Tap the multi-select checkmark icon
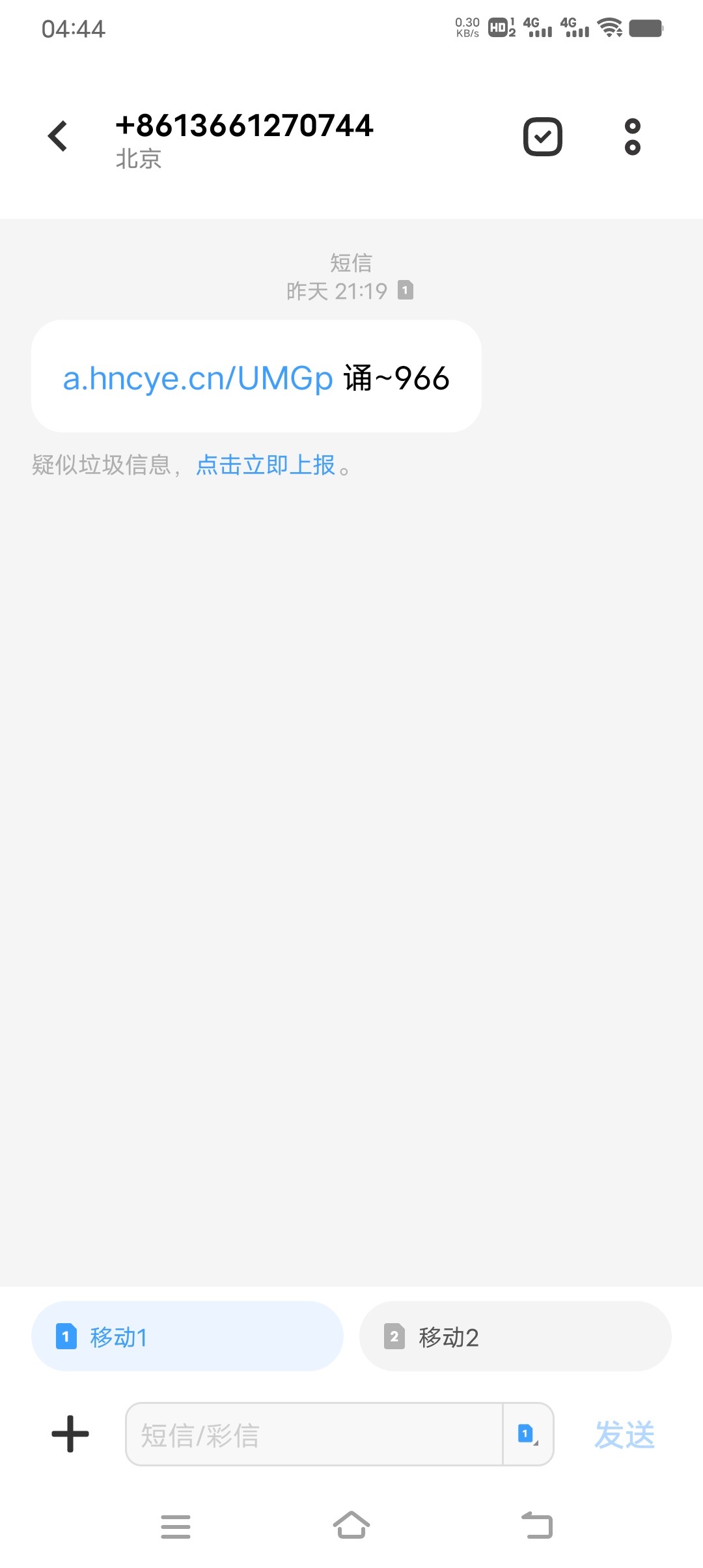This screenshot has width=703, height=1568. (x=542, y=137)
